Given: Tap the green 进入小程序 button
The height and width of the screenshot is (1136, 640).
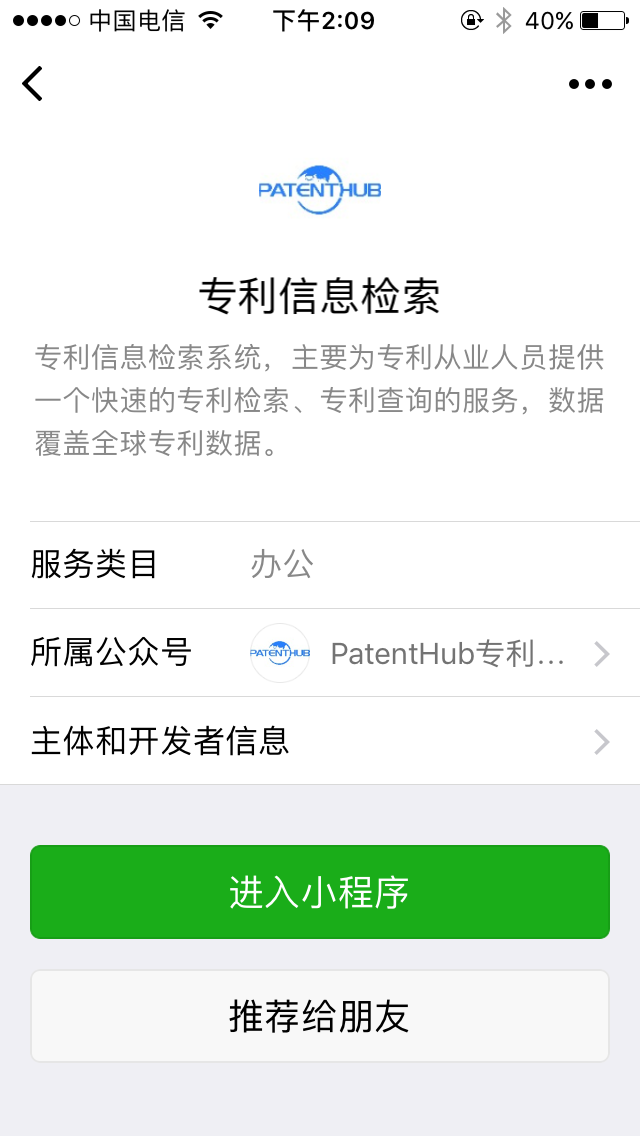Looking at the screenshot, I should (x=320, y=892).
